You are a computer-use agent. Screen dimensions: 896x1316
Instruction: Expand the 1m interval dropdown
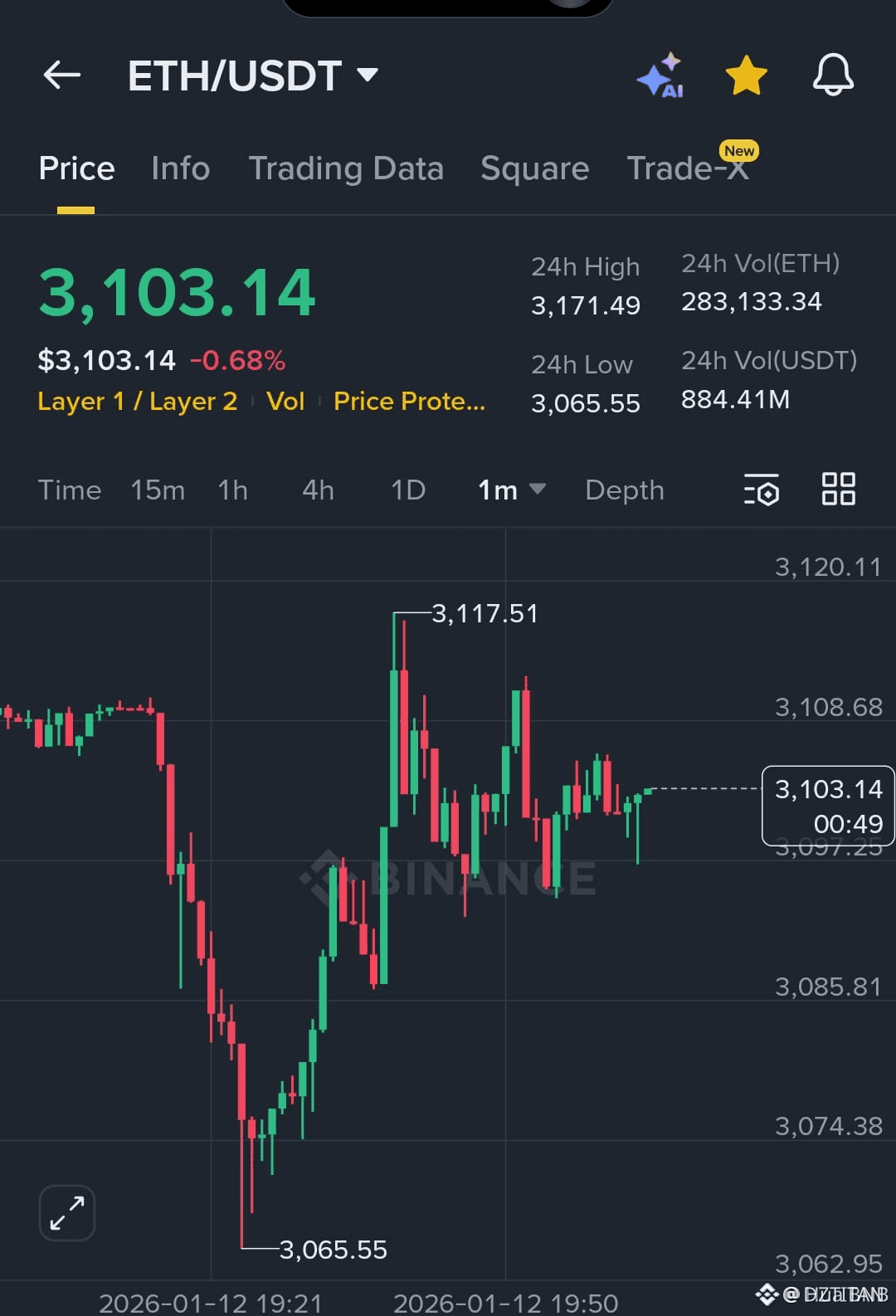[x=511, y=490]
